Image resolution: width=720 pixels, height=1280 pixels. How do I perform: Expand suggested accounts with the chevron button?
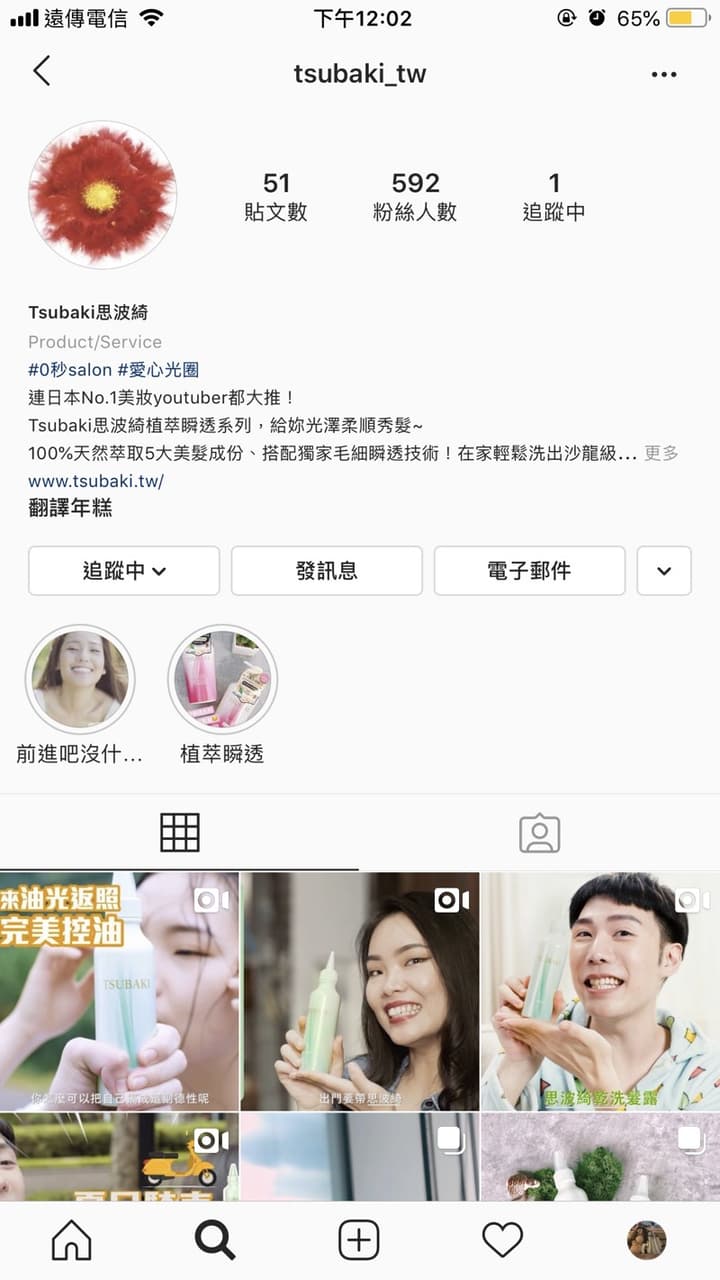click(x=664, y=571)
